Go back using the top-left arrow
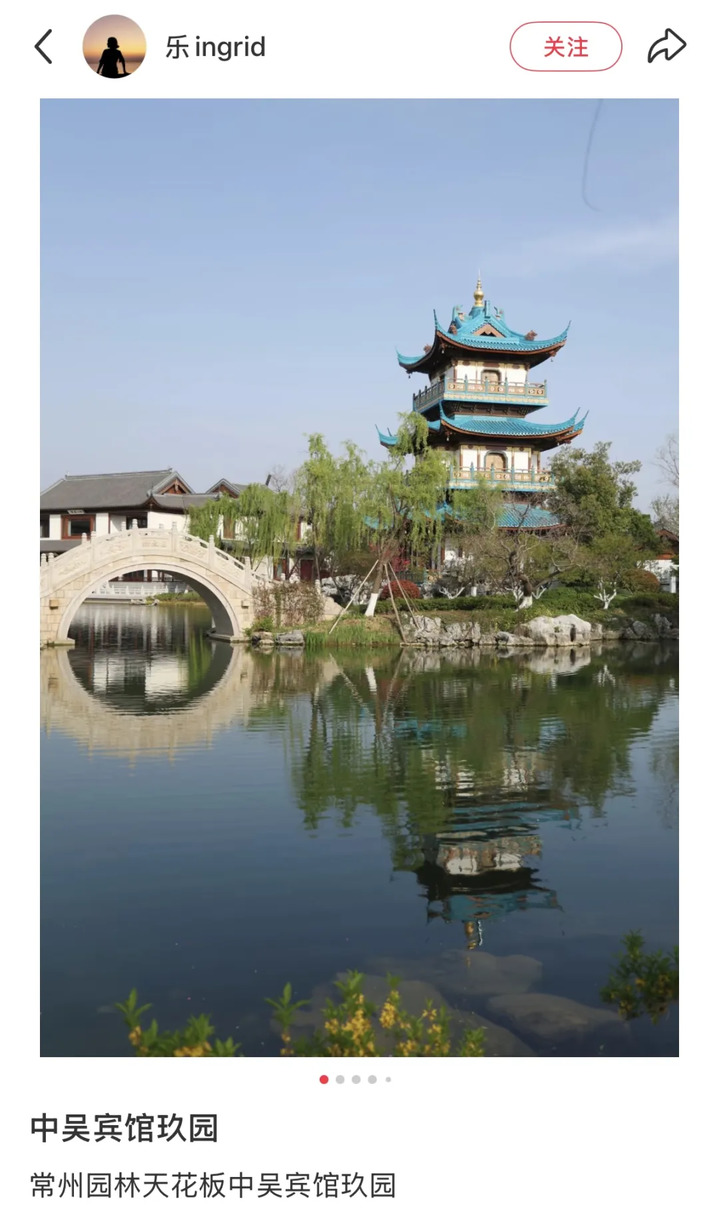 (x=43, y=47)
